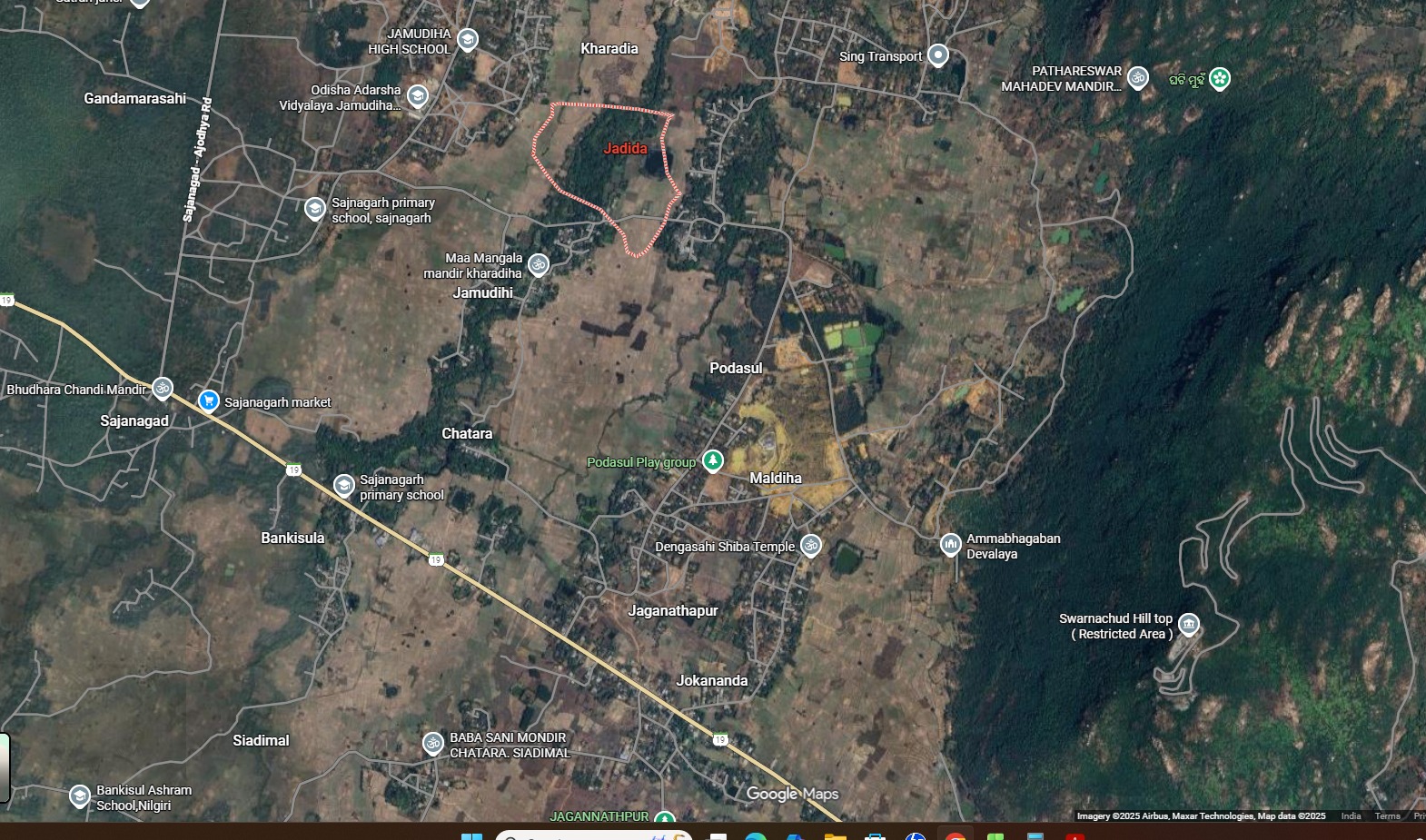This screenshot has height=840, width=1426.
Task: Select the Swarnachud Hill top marker
Action: (x=1188, y=624)
